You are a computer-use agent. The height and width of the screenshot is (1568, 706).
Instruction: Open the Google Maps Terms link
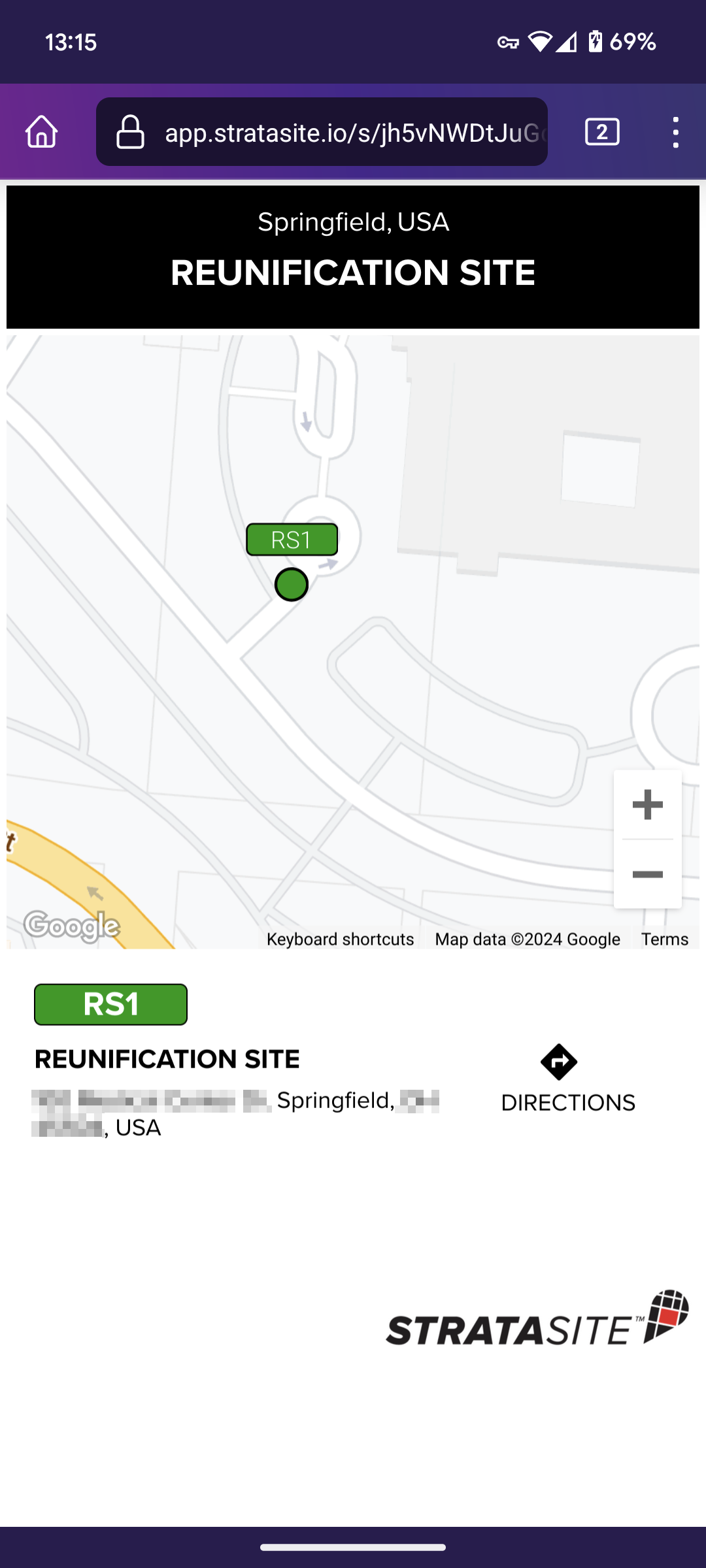[x=664, y=939]
